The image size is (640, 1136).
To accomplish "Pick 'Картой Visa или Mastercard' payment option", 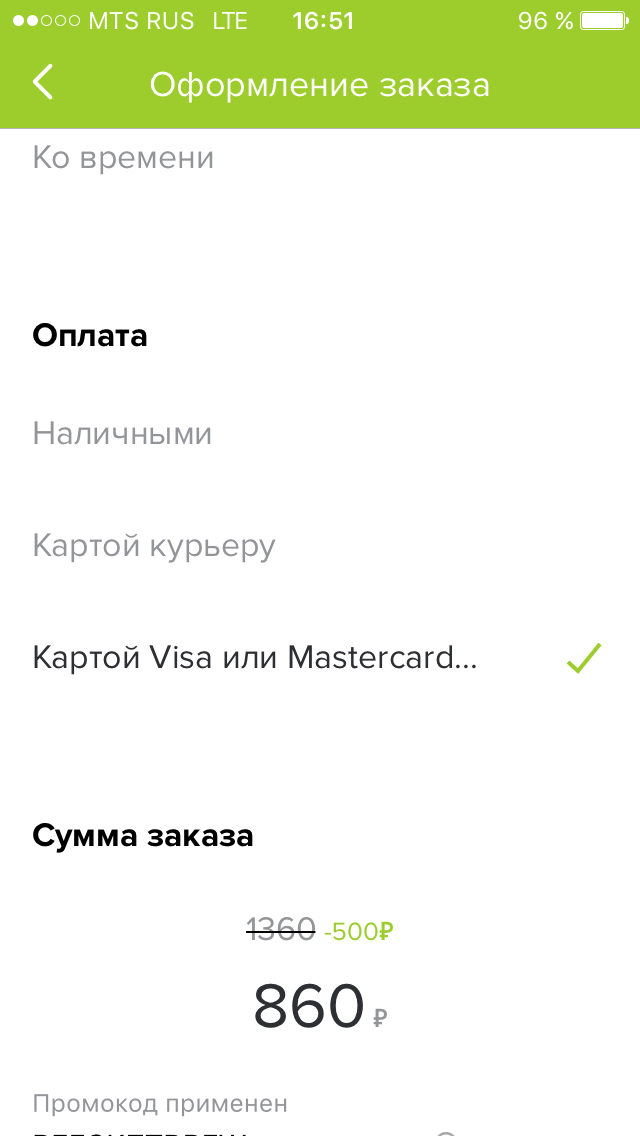I will pos(256,658).
